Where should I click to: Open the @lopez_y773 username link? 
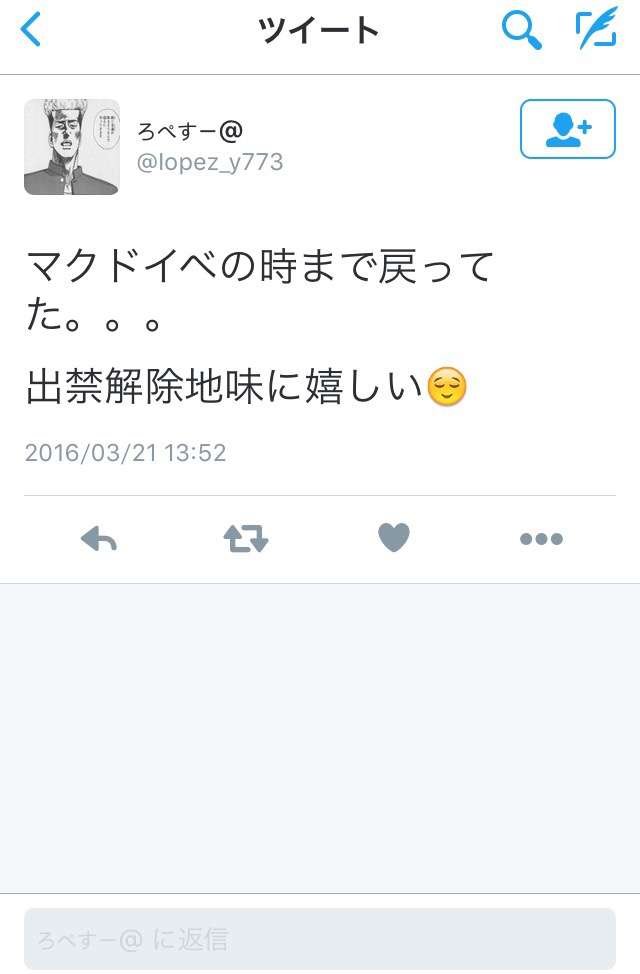209,162
